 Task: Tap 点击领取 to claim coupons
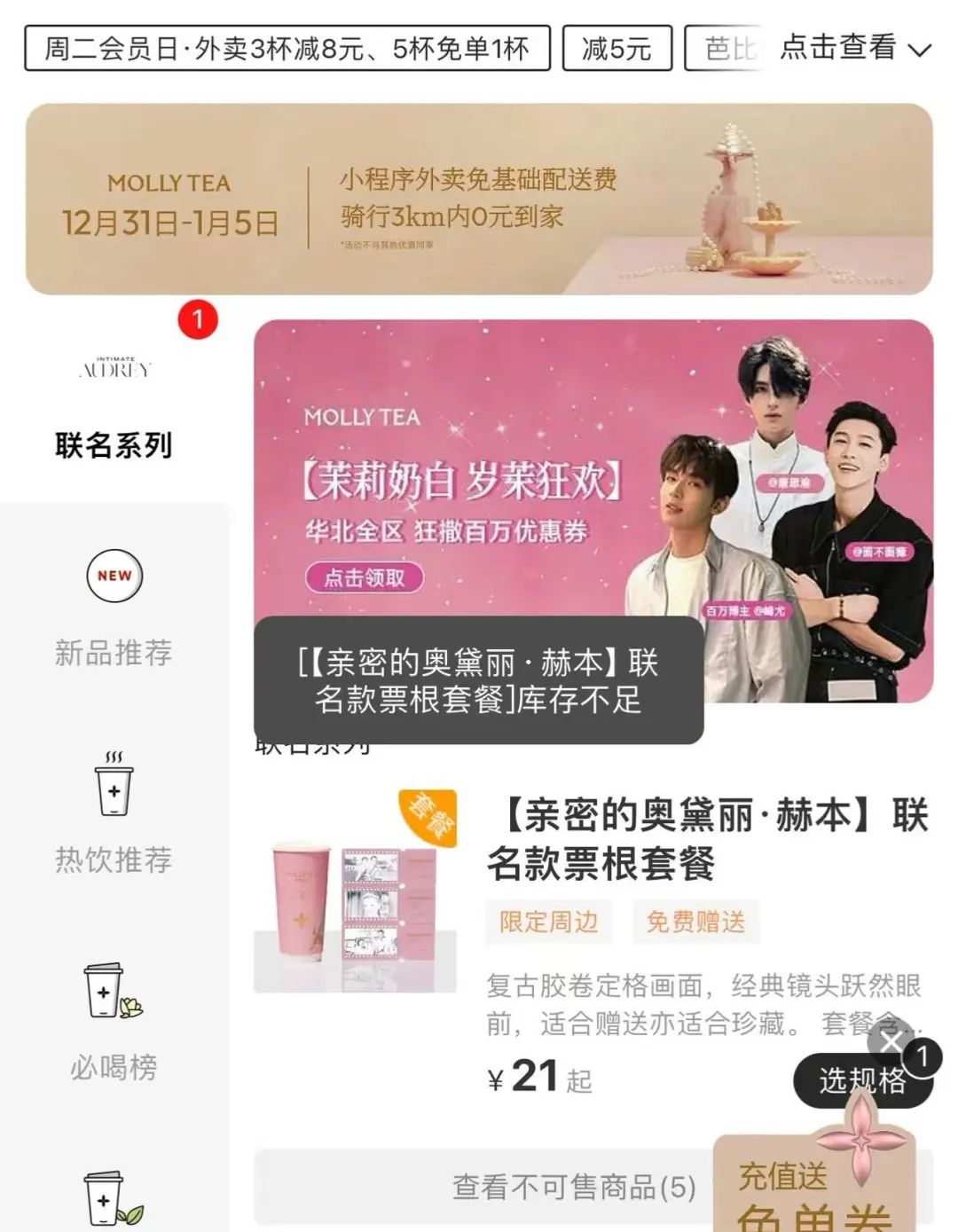coord(365,577)
